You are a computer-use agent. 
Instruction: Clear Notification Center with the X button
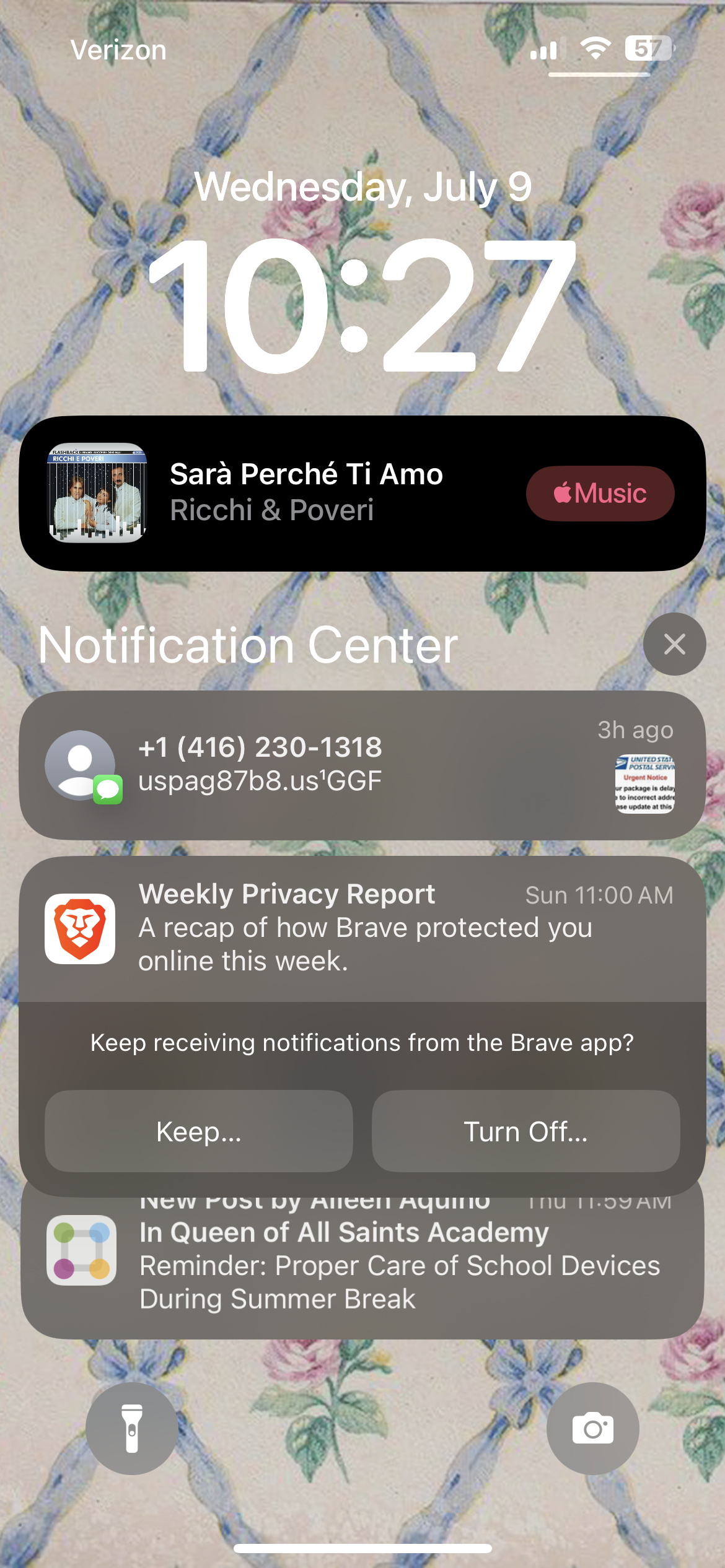click(674, 644)
